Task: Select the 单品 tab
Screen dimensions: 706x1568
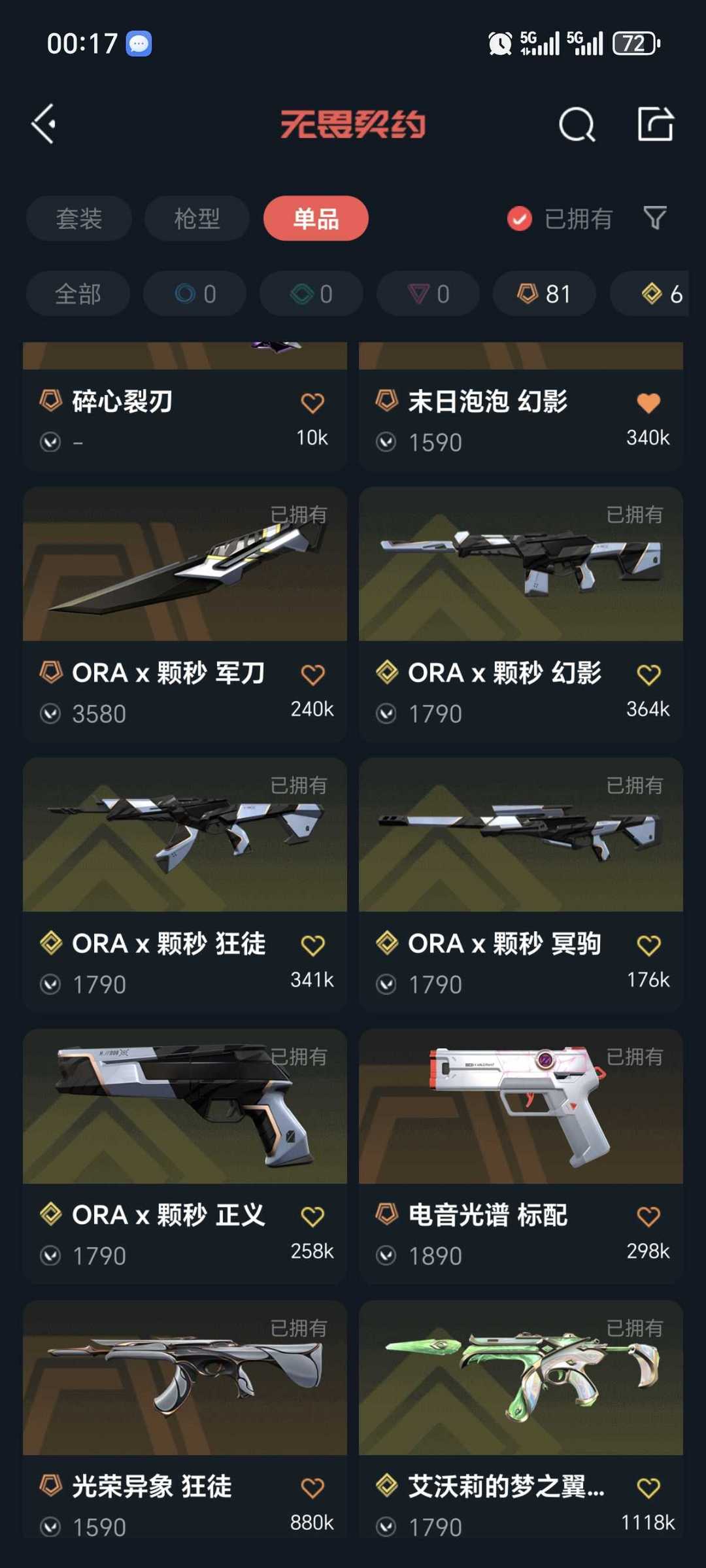Action: 316,218
